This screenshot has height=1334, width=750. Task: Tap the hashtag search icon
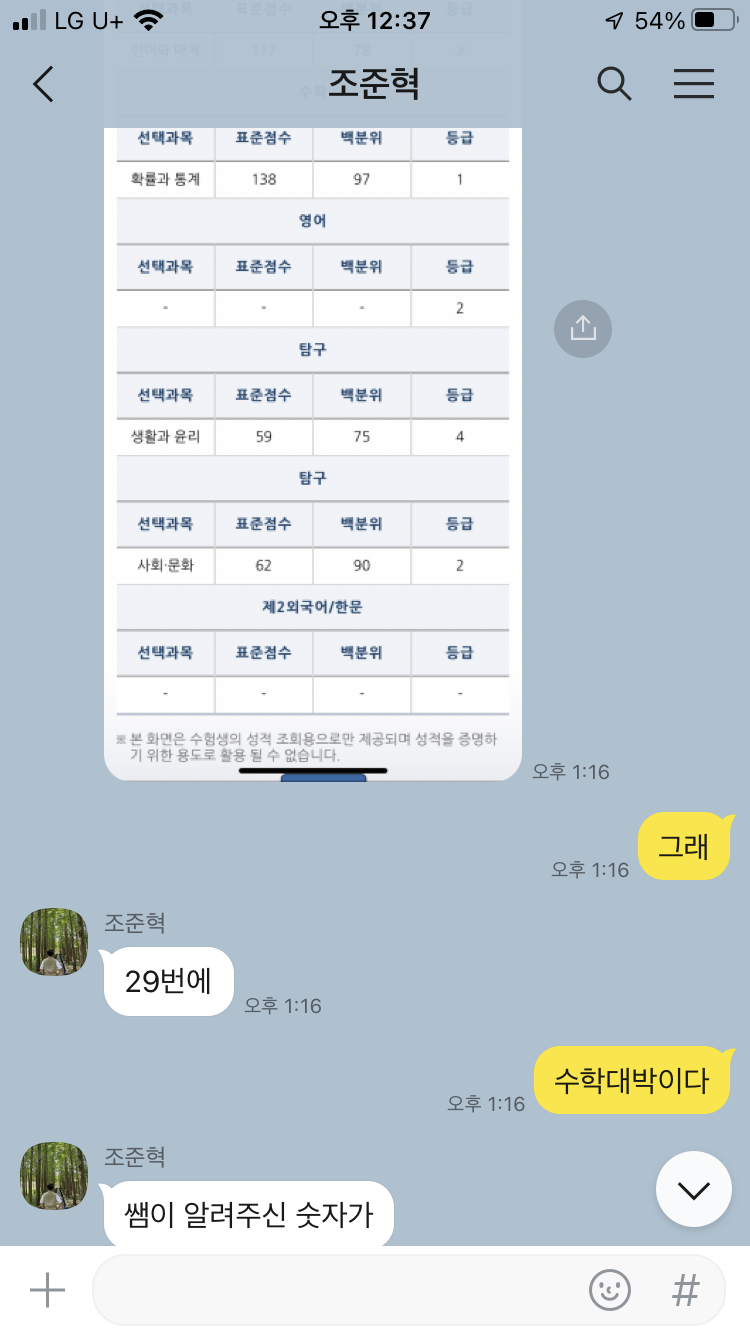click(685, 1290)
